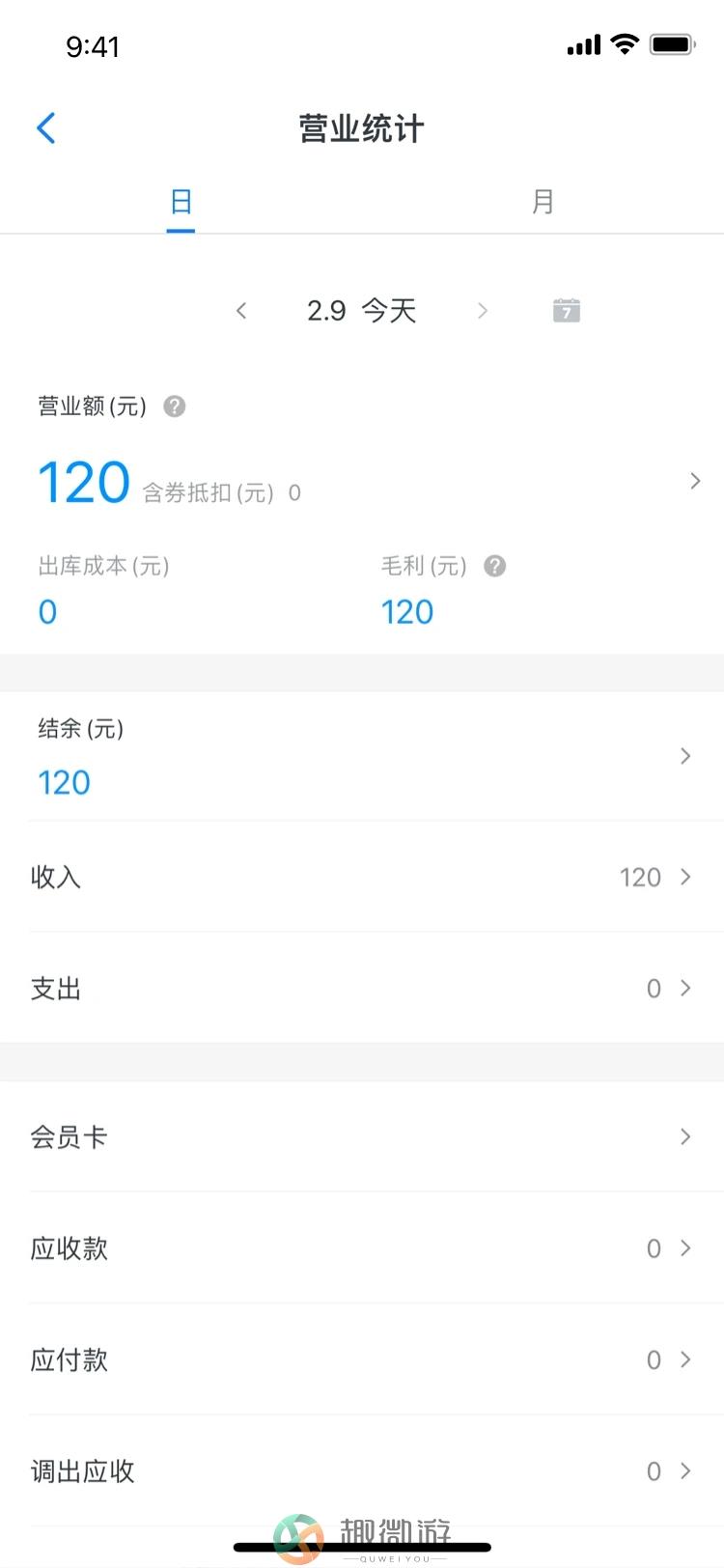Go to the next day arrow
The height and width of the screenshot is (1568, 724).
[x=483, y=311]
